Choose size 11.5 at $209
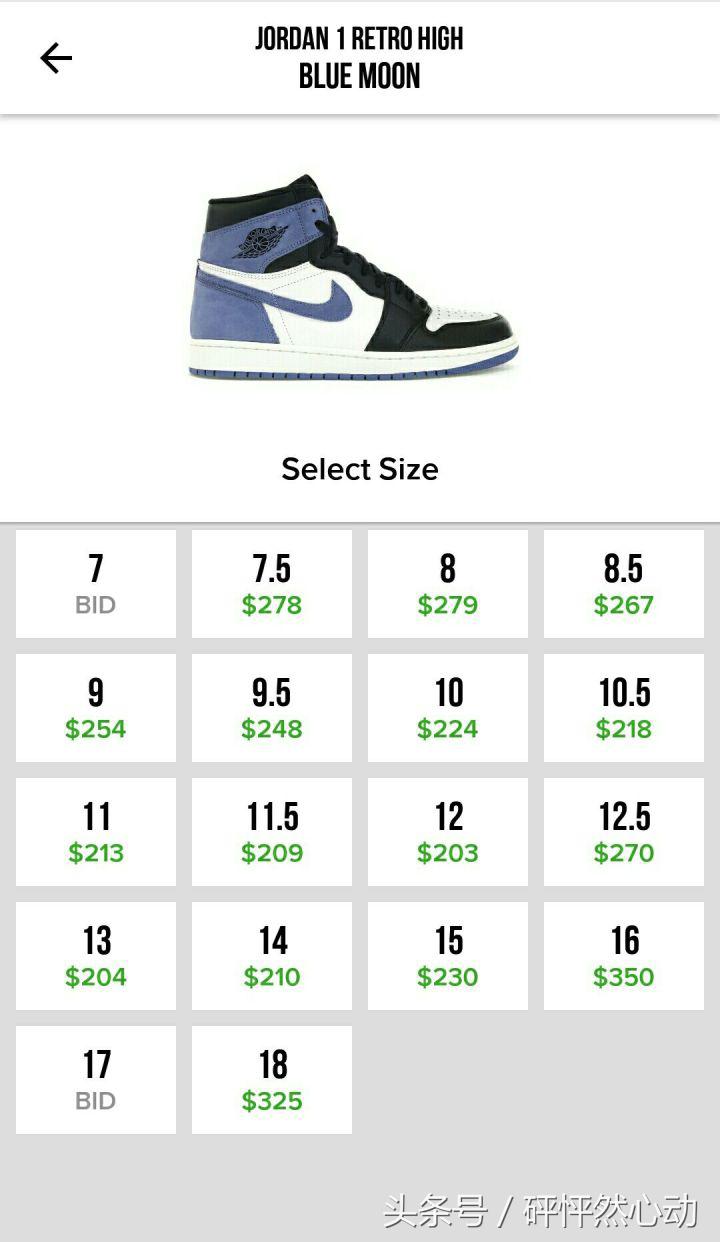Viewport: 720px width, 1242px height. tap(272, 832)
